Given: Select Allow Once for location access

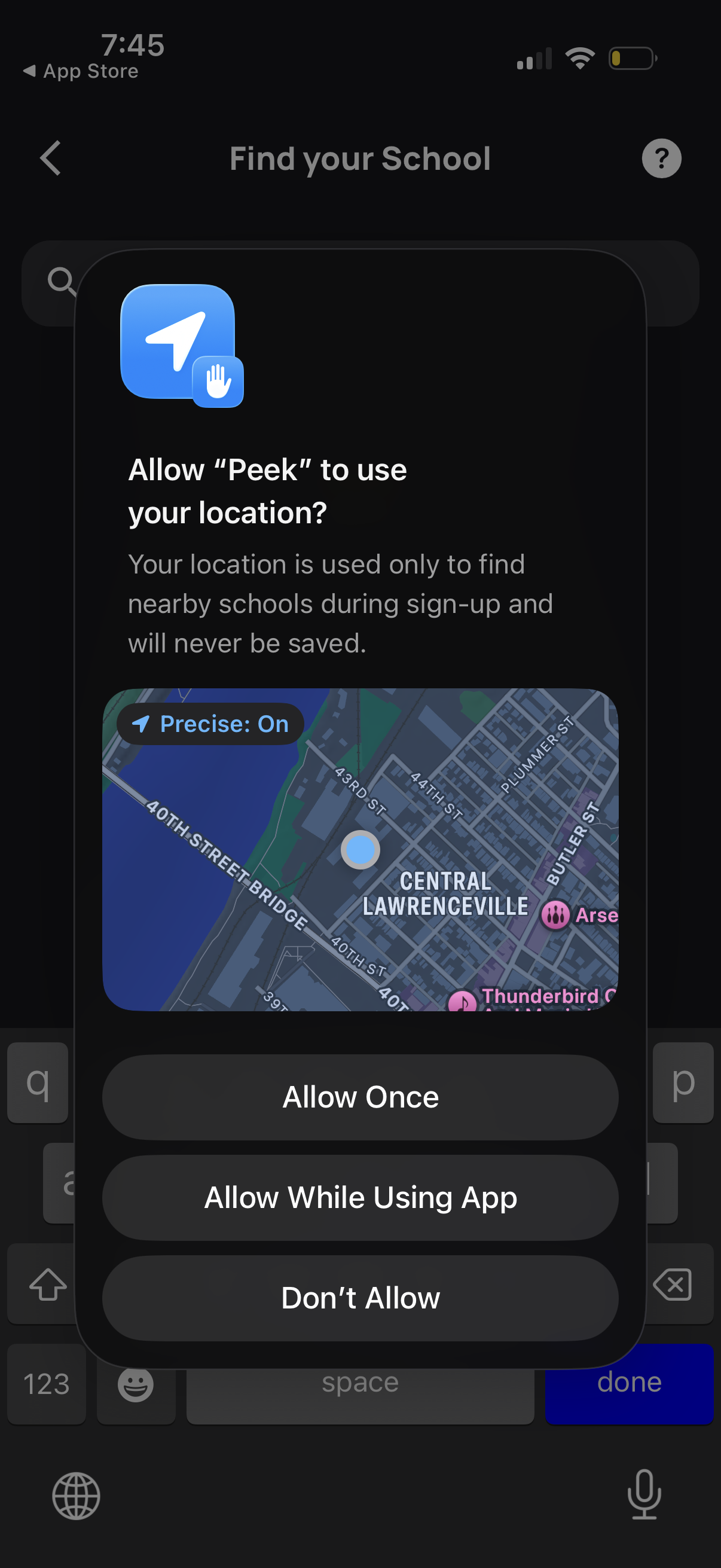Looking at the screenshot, I should click(360, 1096).
